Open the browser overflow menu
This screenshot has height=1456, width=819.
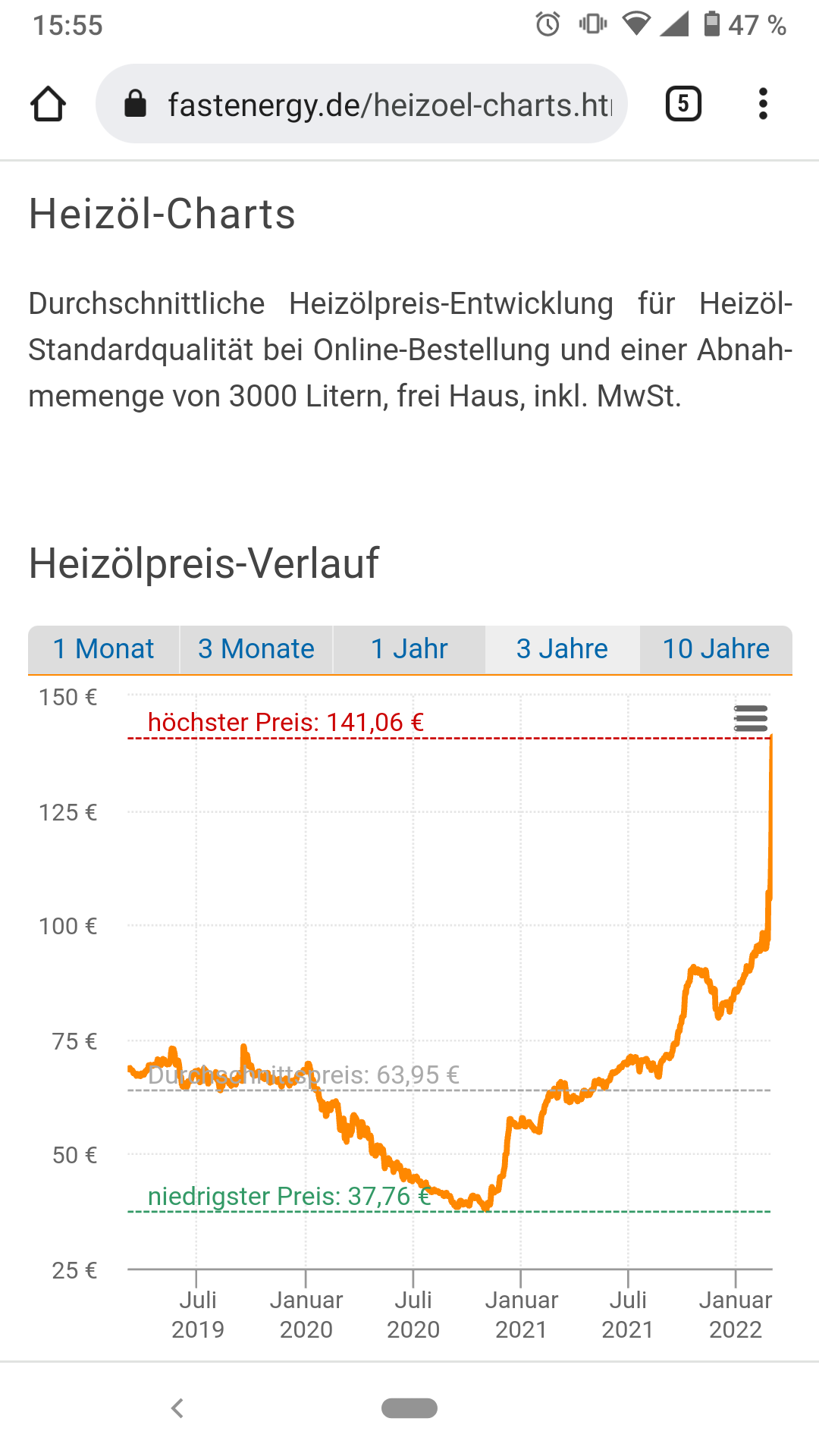click(x=763, y=104)
